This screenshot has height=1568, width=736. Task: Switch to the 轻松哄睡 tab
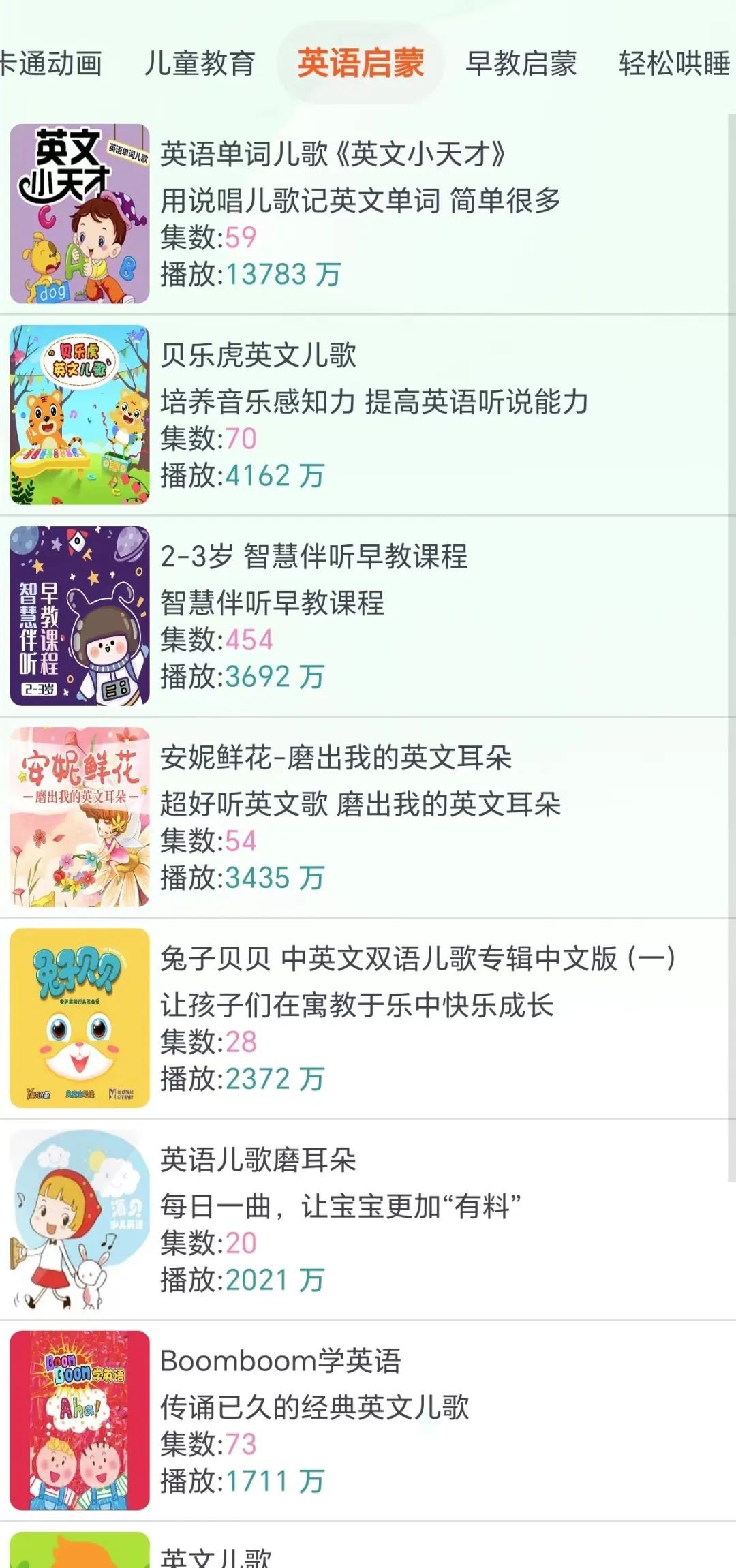[674, 63]
